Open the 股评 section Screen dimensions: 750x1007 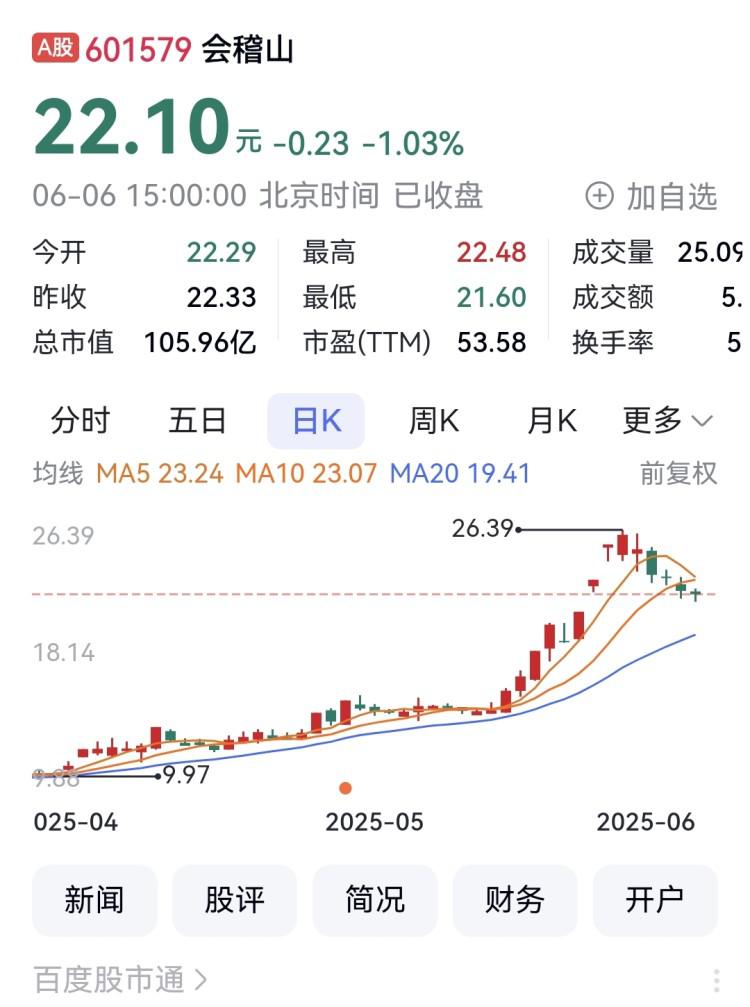click(234, 900)
